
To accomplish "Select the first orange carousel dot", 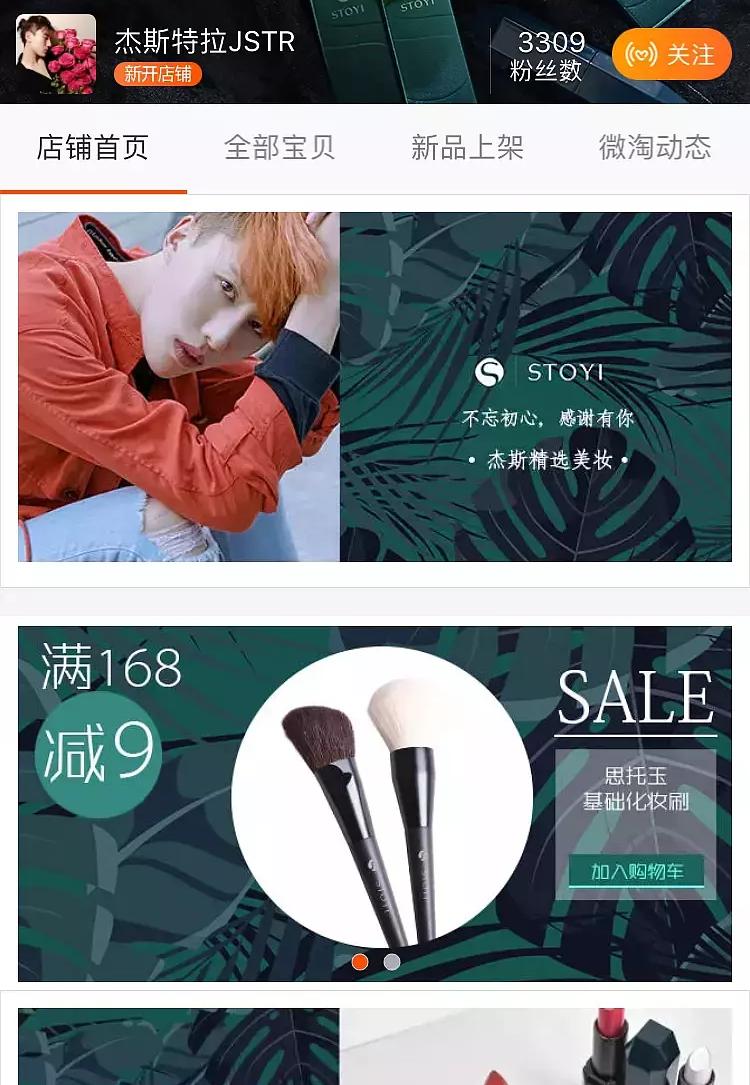I will [x=359, y=961].
